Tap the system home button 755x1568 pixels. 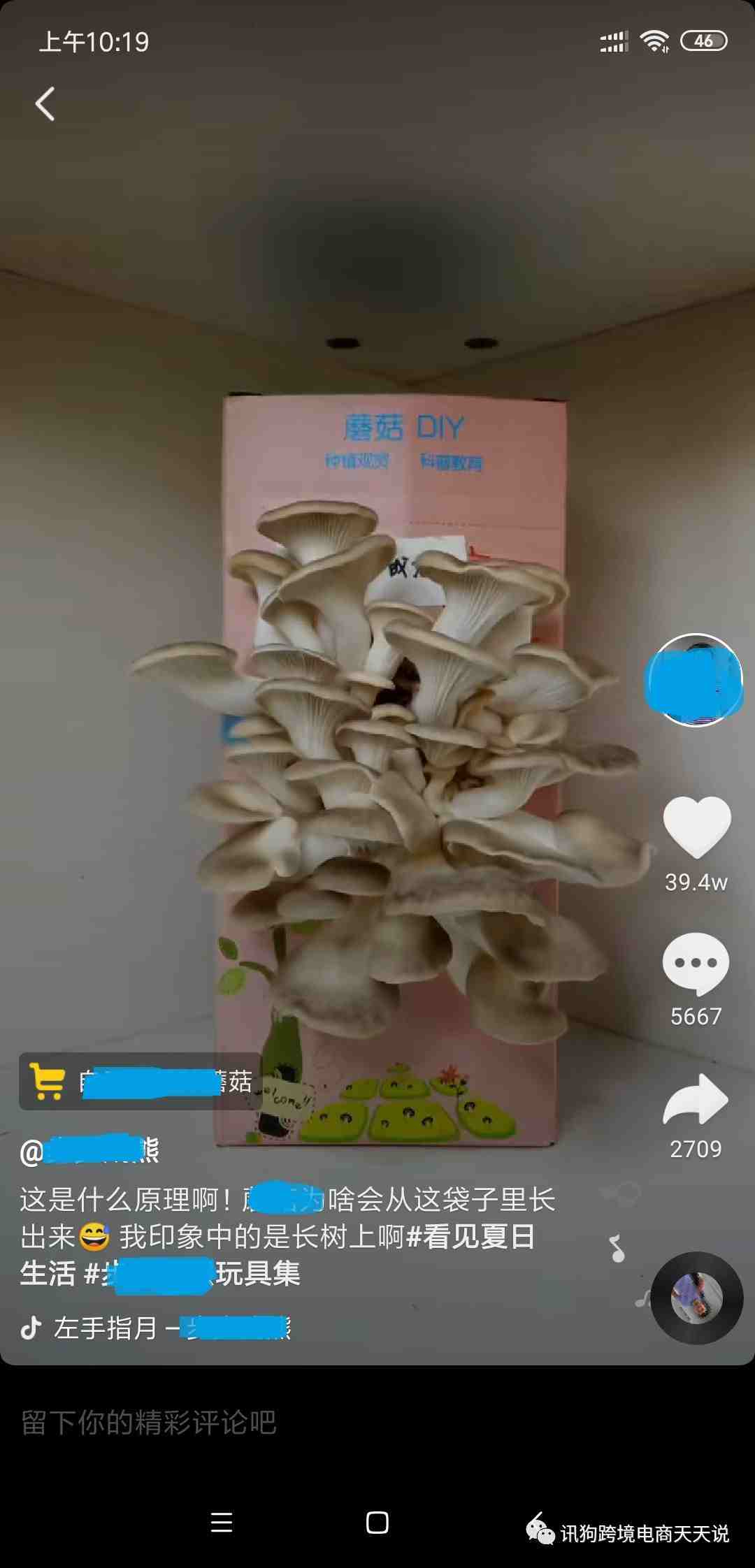coord(377,1522)
